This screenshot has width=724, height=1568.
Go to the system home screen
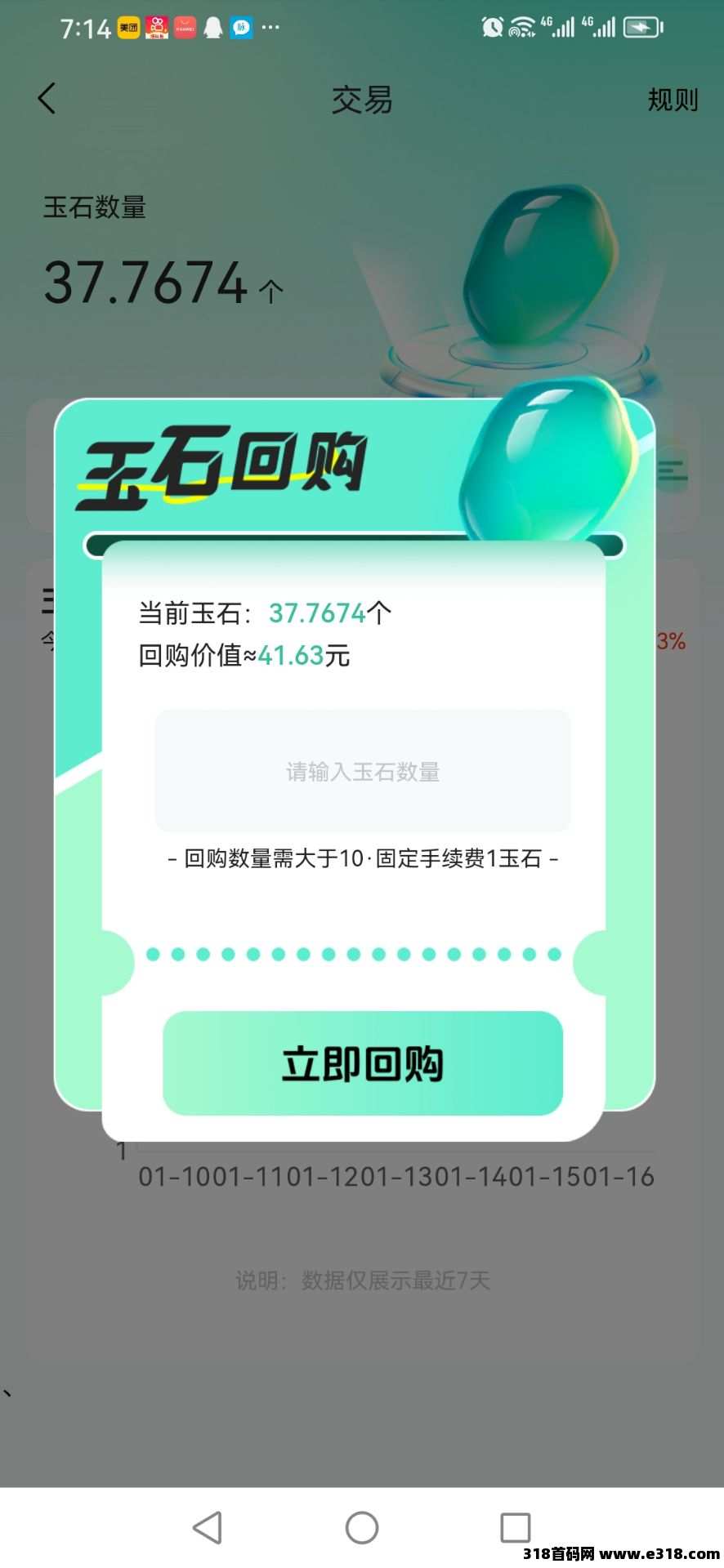(x=362, y=1527)
